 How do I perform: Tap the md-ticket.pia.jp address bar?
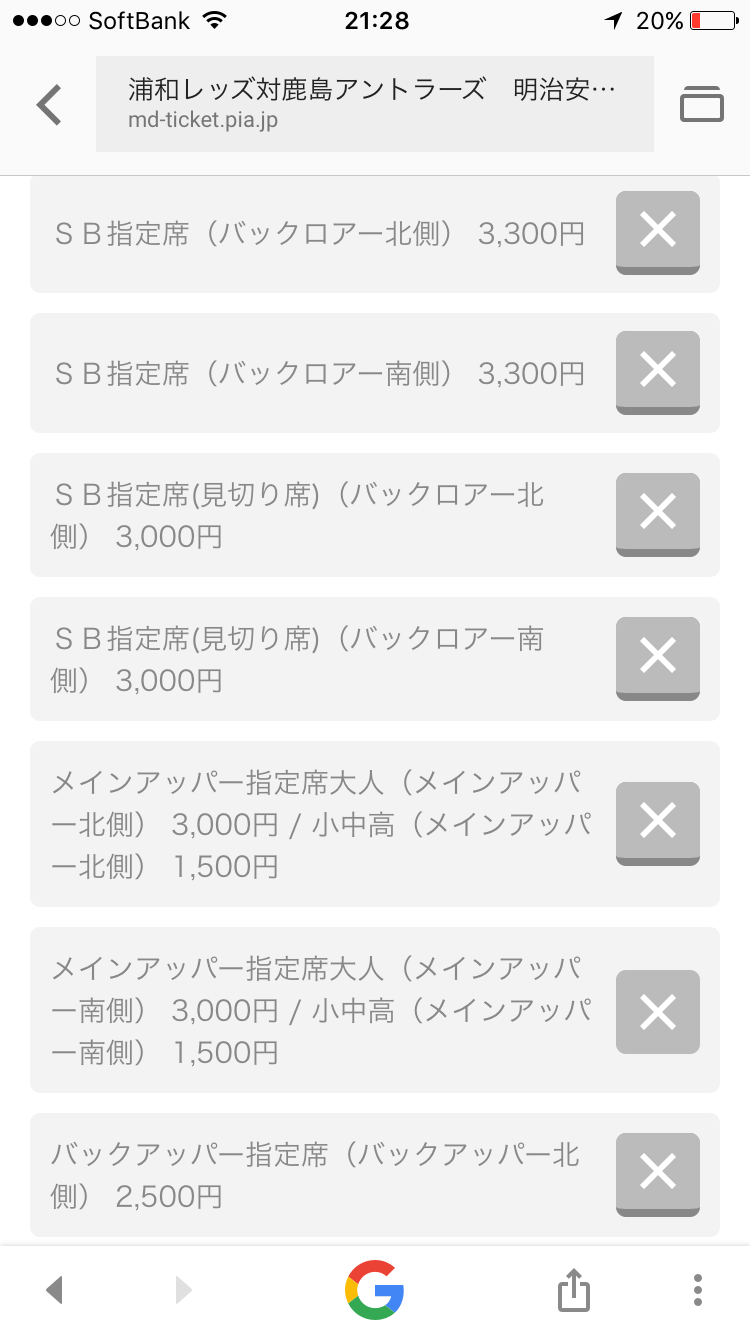click(x=374, y=104)
